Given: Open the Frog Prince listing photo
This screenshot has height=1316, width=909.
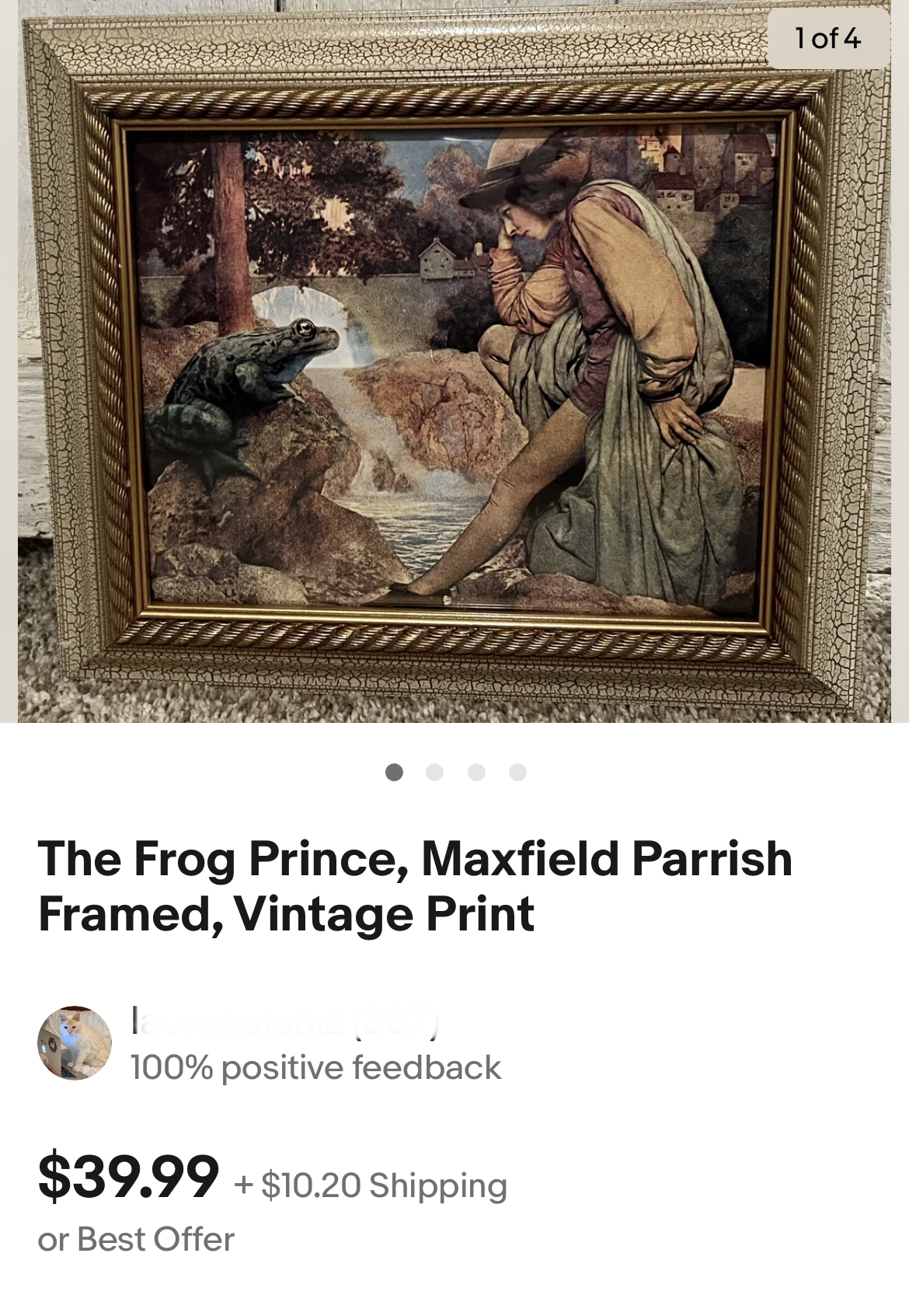Looking at the screenshot, I should click(454, 361).
